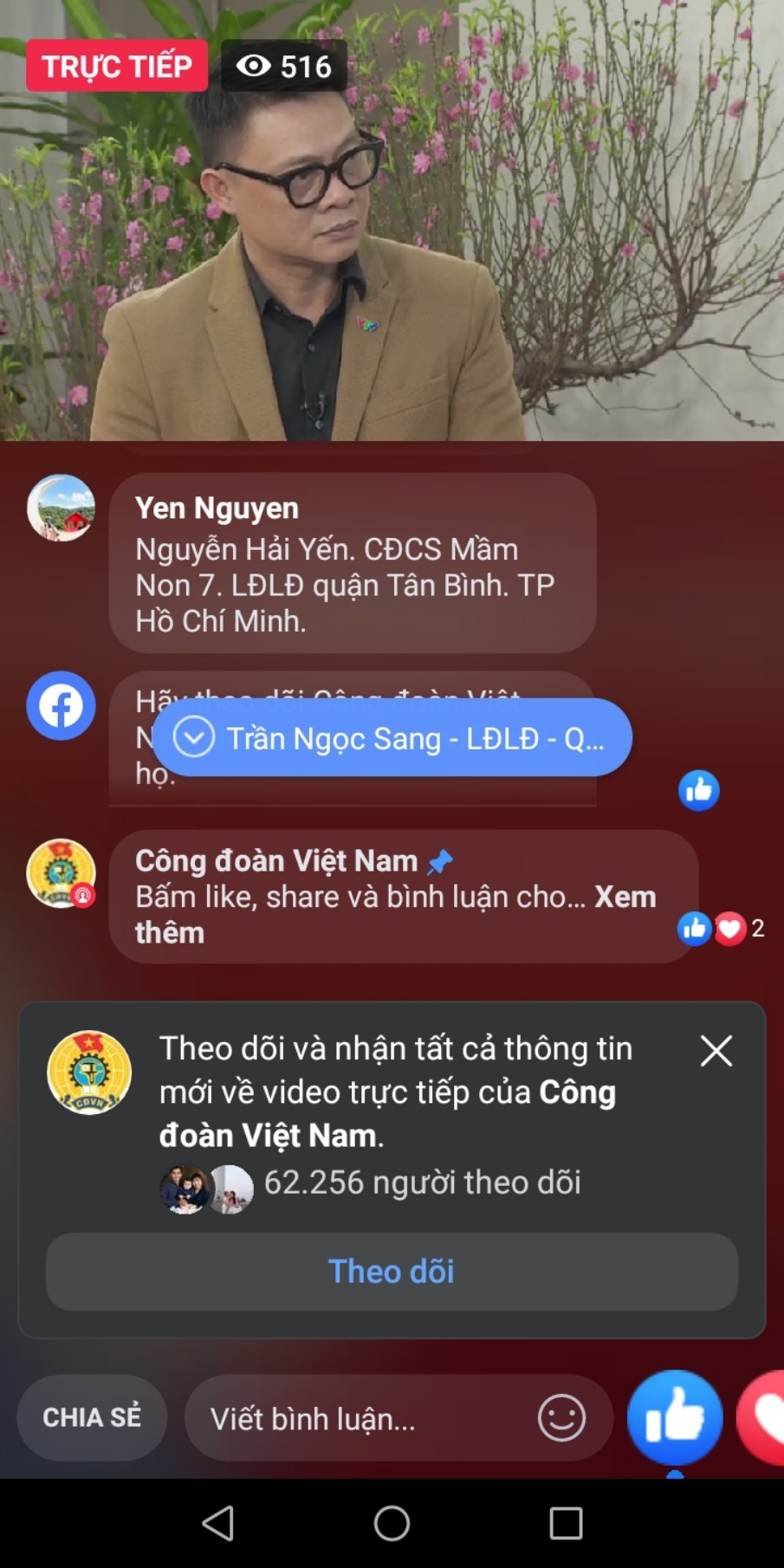Dismiss the follow suggestion card

coord(716,1051)
